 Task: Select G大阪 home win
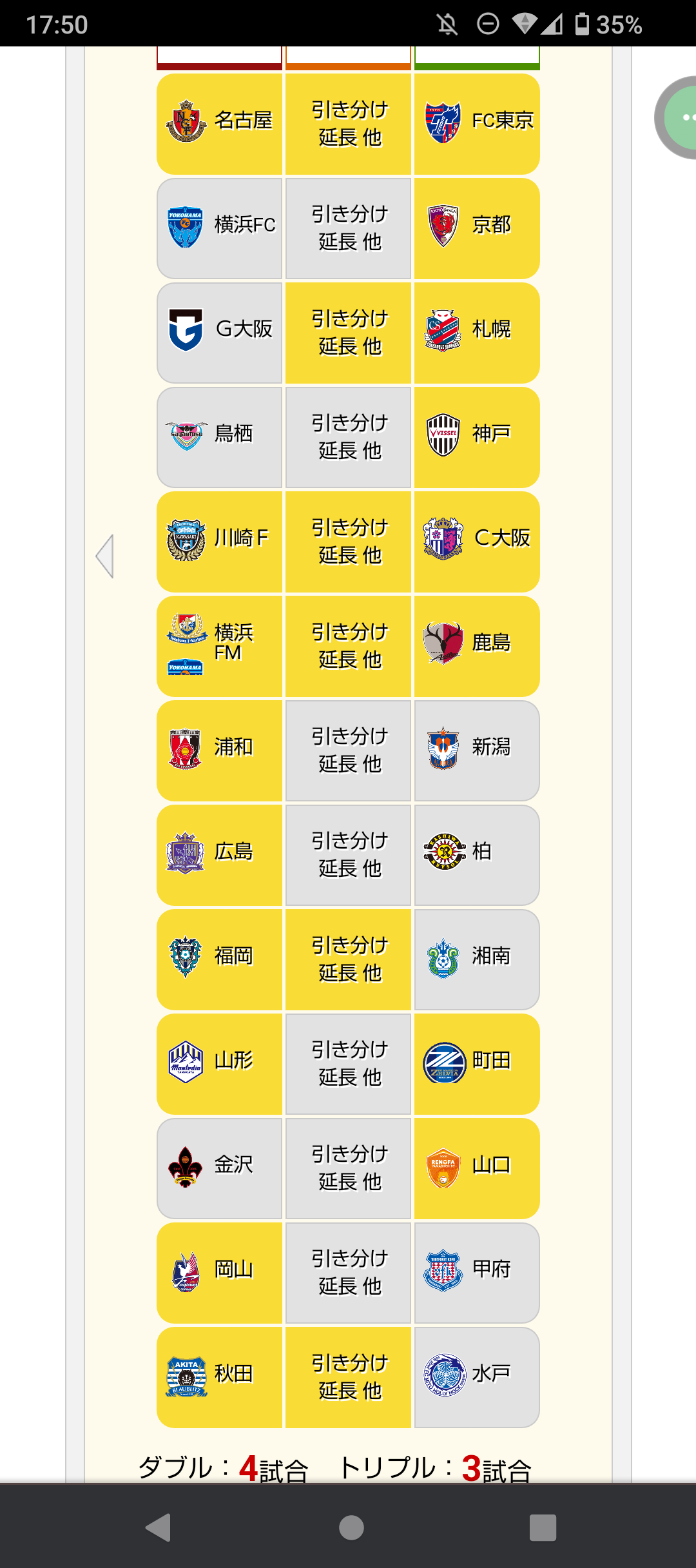pos(220,333)
